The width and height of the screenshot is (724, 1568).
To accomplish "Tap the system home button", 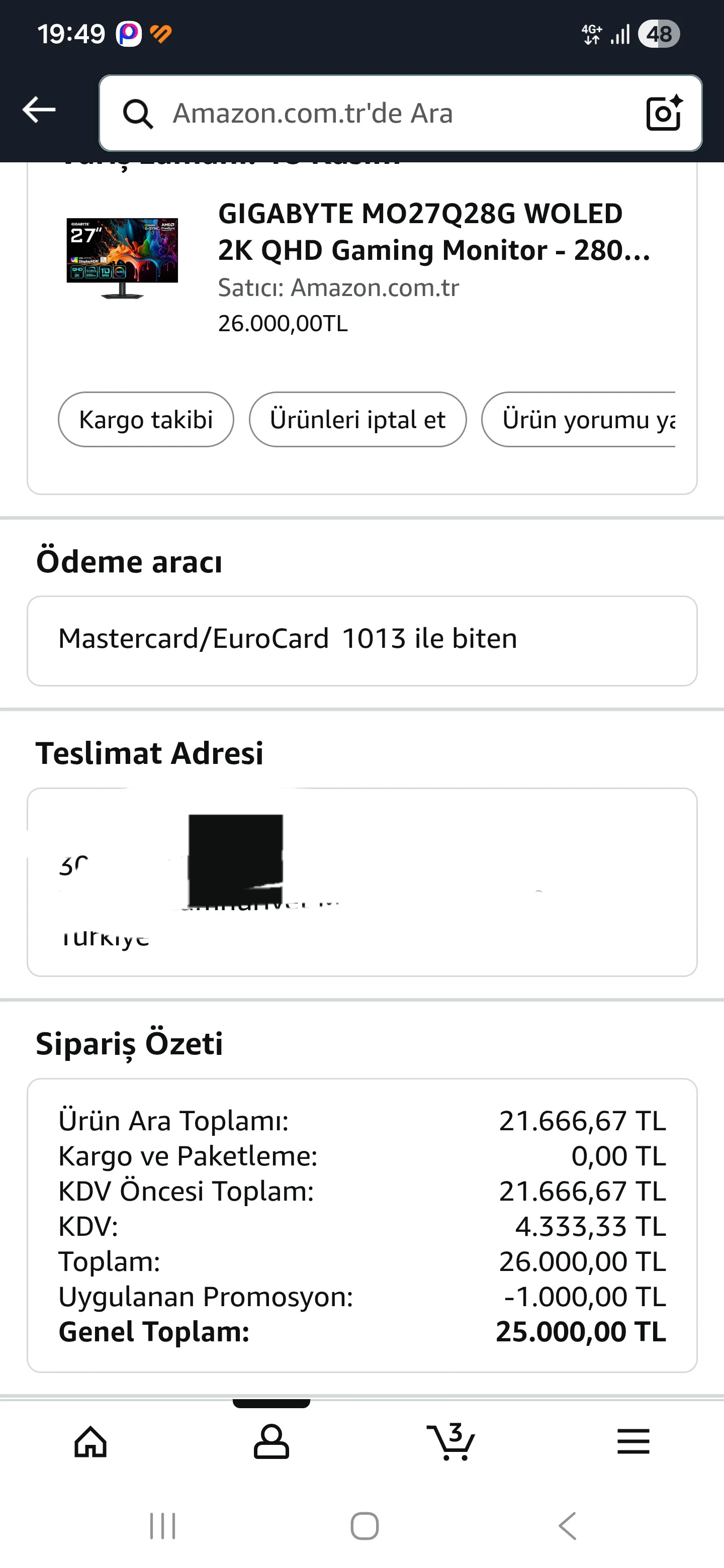I will click(364, 1526).
